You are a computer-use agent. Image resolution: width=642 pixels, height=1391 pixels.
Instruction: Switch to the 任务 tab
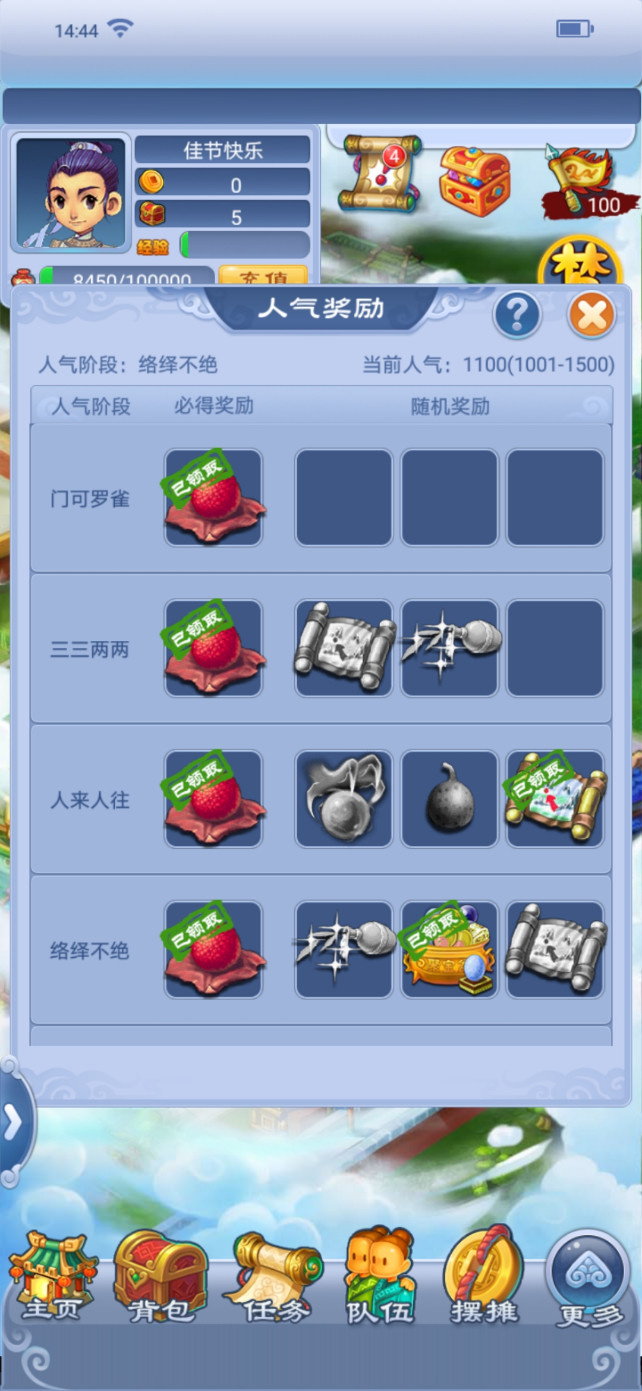[270, 1277]
